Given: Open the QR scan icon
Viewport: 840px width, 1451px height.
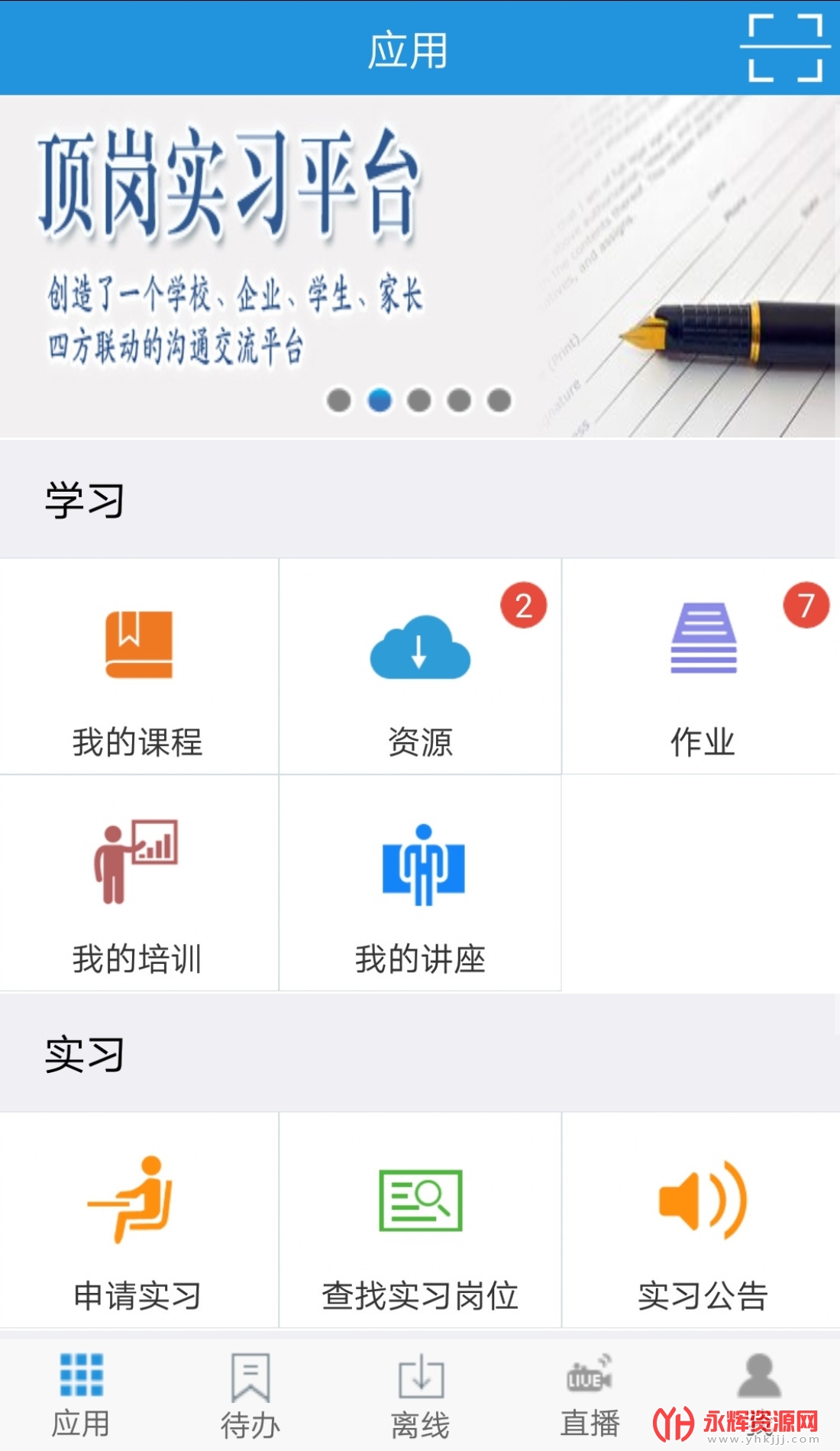Looking at the screenshot, I should point(785,48).
